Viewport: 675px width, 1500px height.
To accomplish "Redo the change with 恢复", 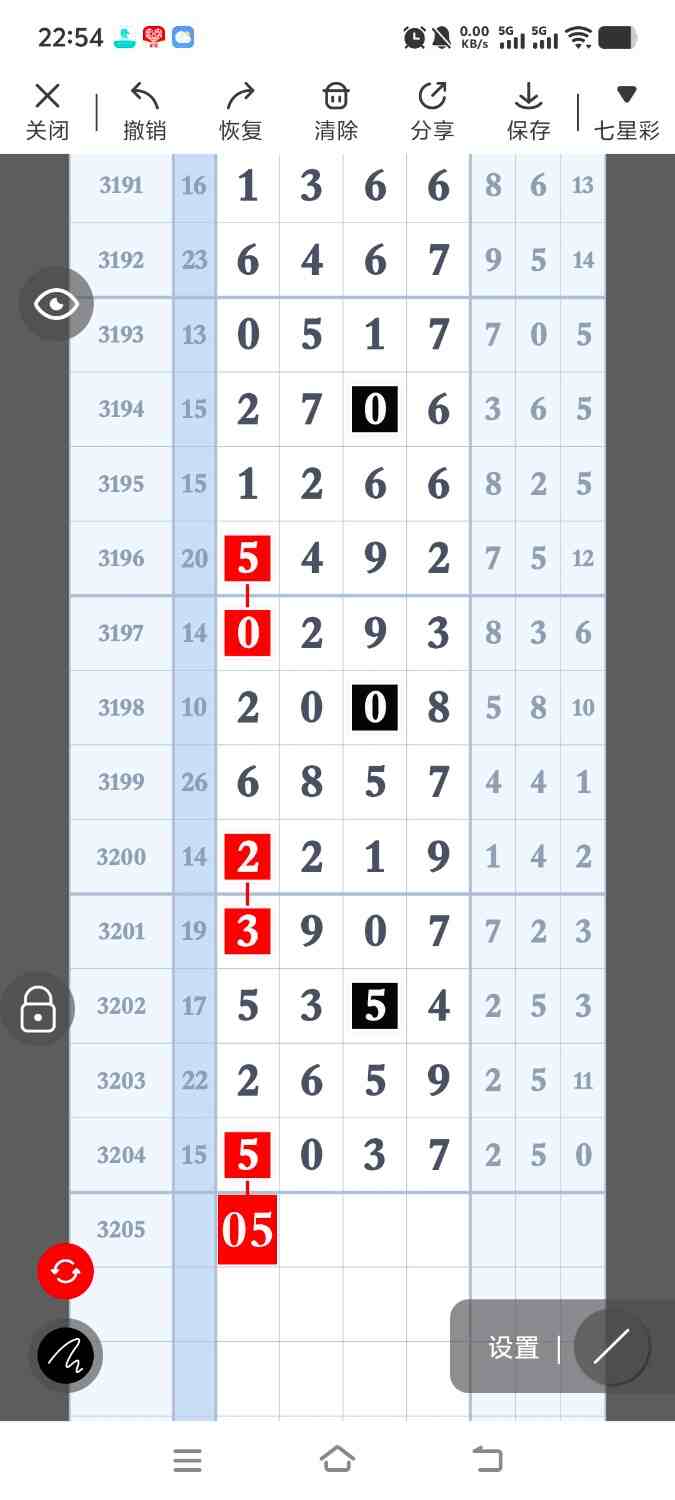I will click(x=240, y=111).
